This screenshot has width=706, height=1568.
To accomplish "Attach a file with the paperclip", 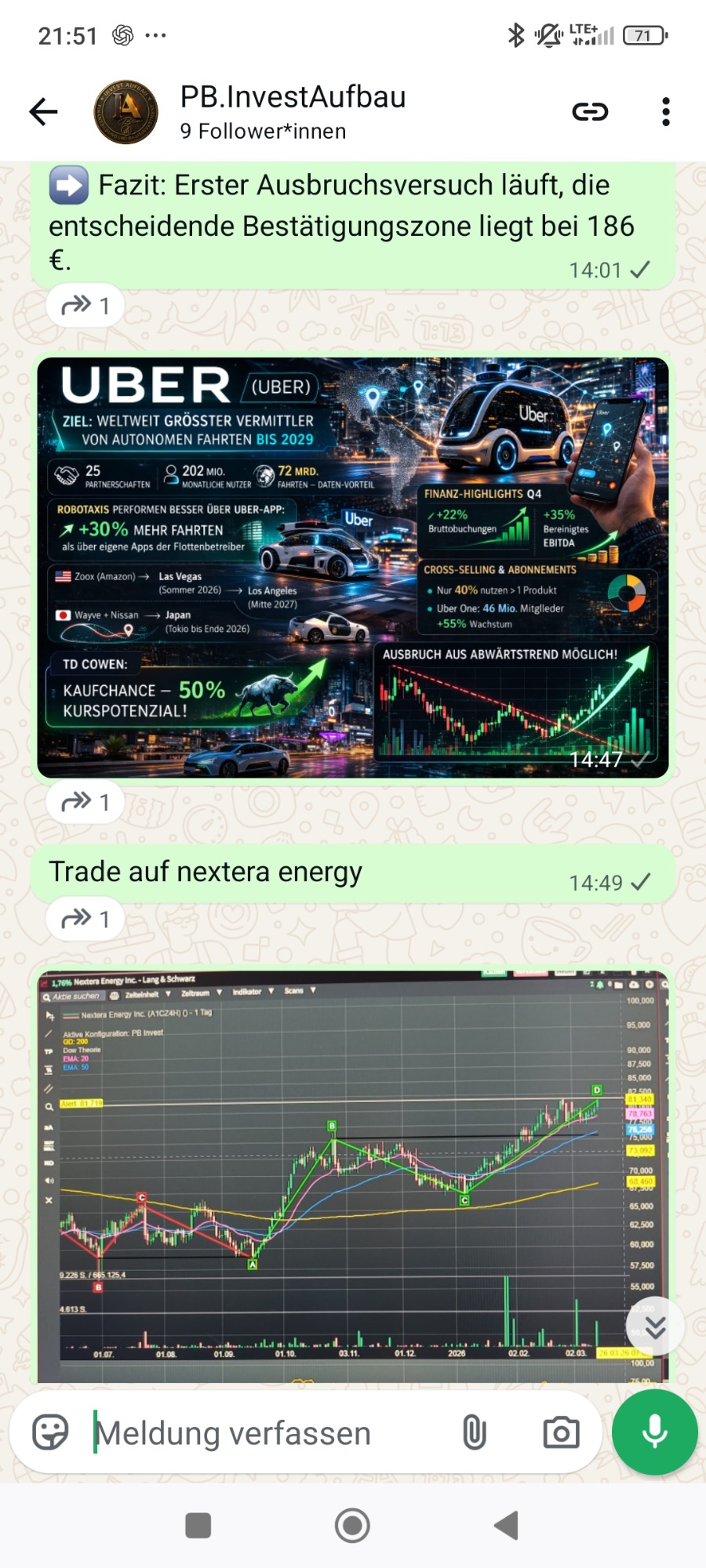I will (x=475, y=1432).
